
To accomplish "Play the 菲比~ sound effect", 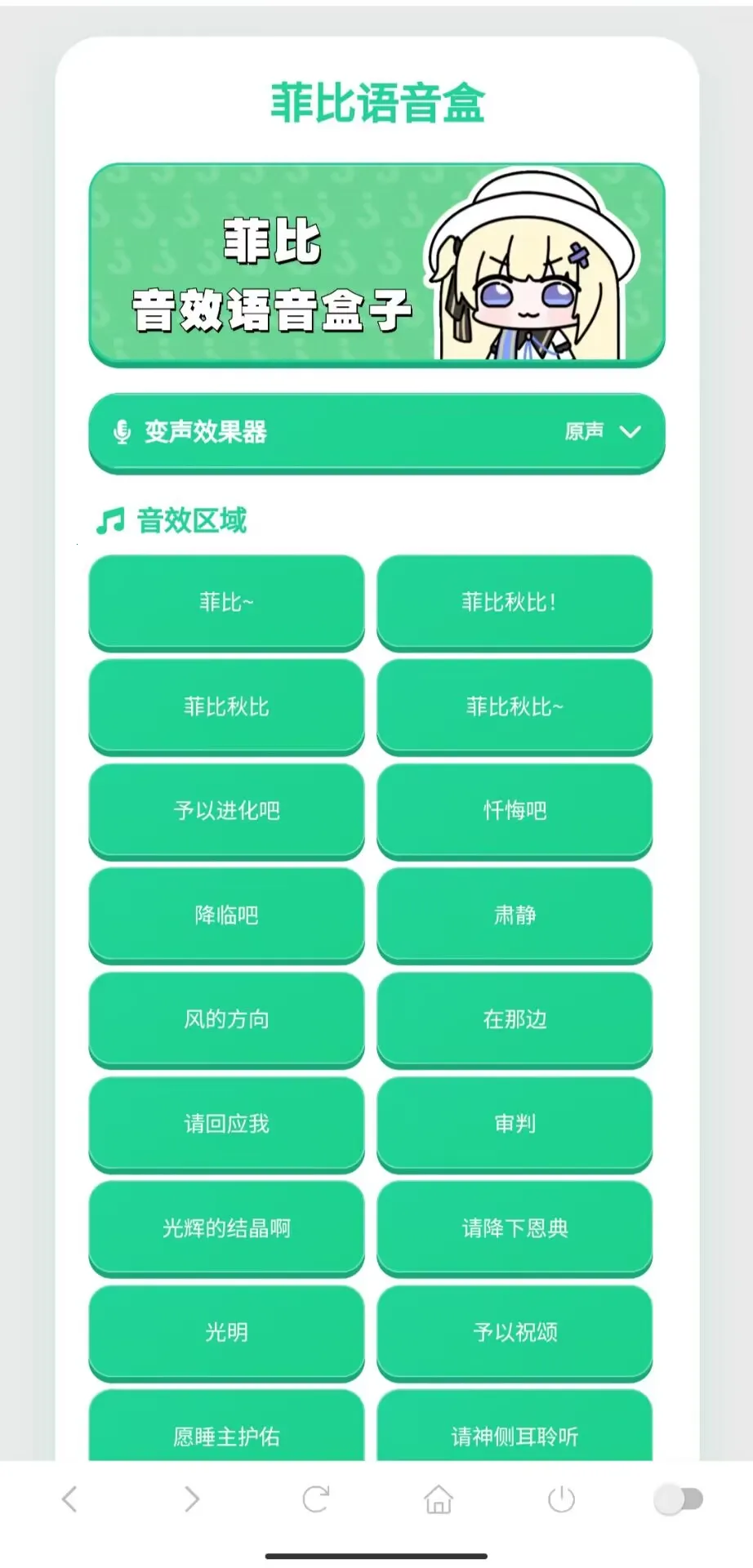I will pos(226,602).
